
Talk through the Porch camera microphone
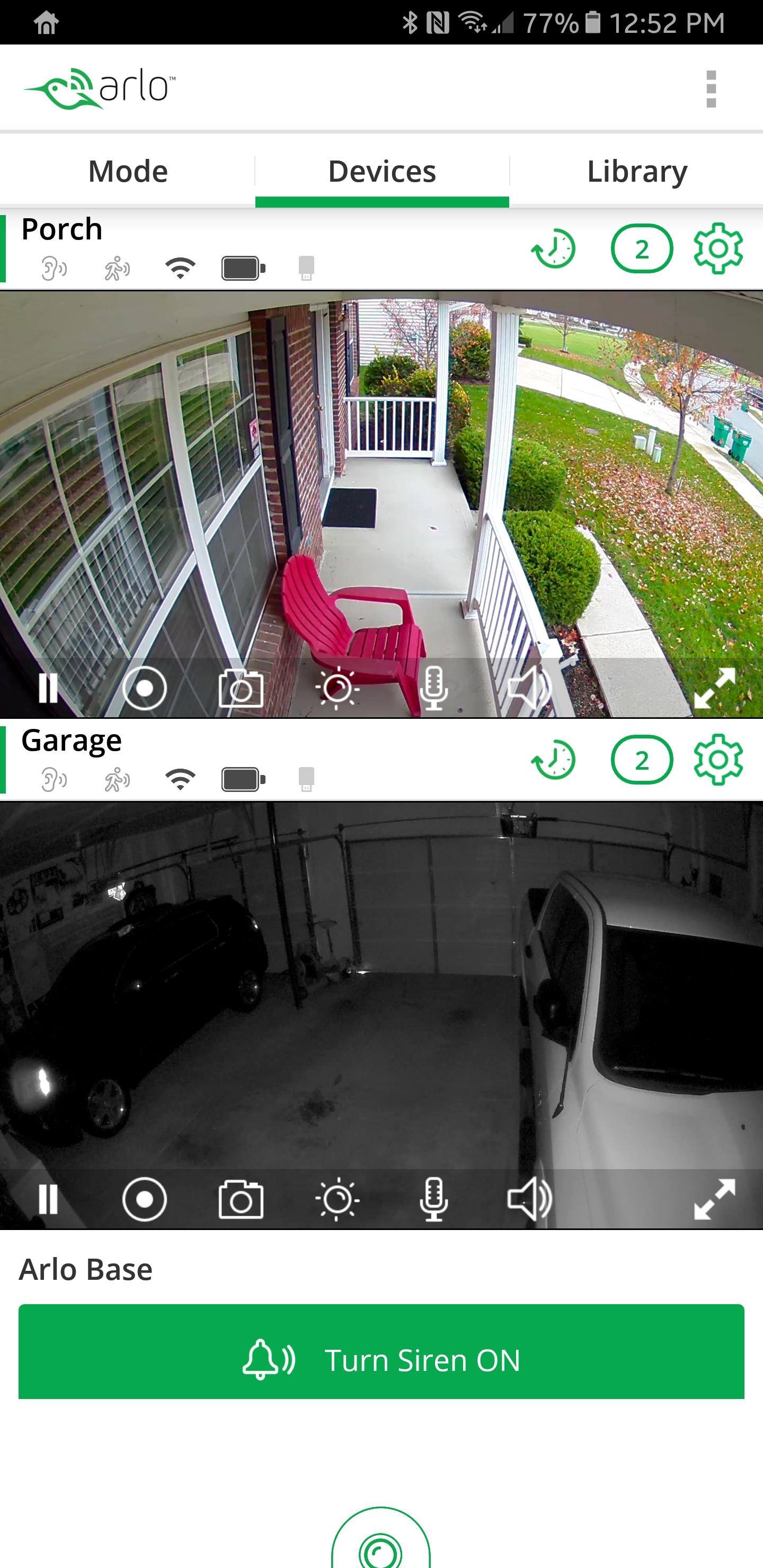[433, 688]
